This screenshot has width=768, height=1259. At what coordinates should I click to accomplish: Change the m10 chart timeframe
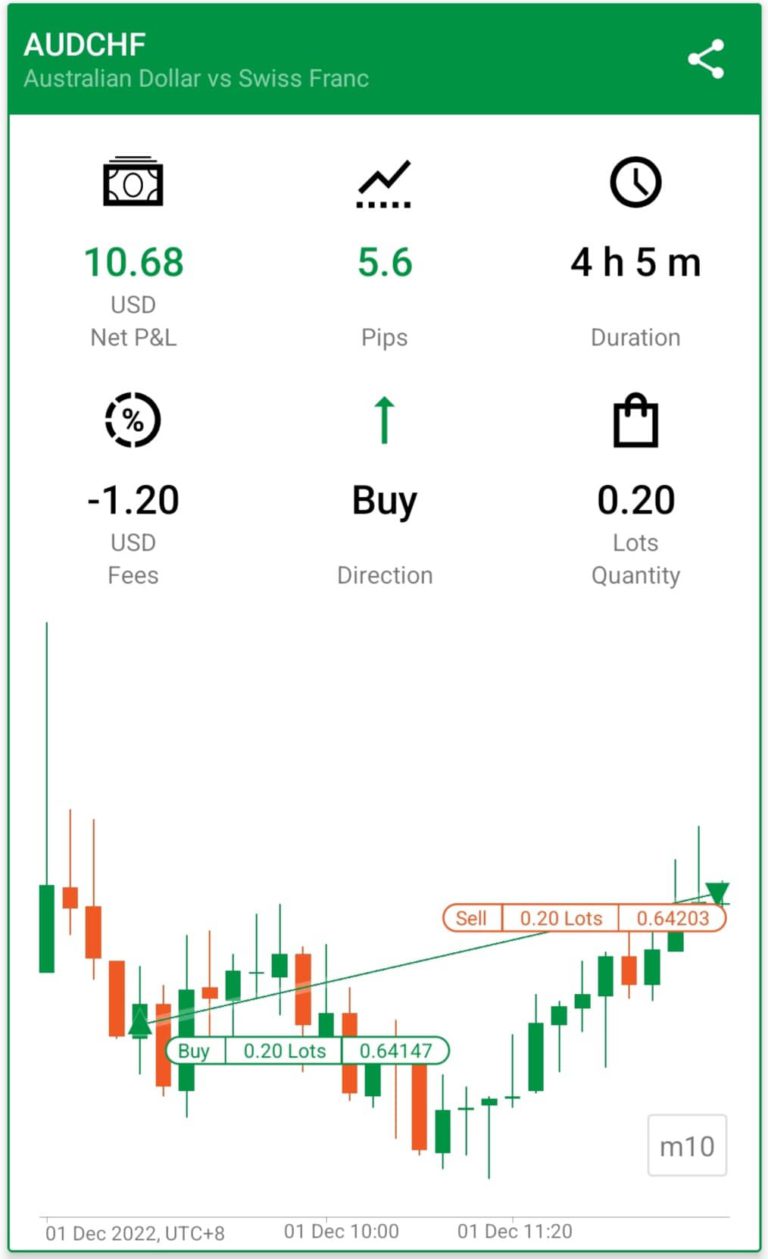[687, 1145]
